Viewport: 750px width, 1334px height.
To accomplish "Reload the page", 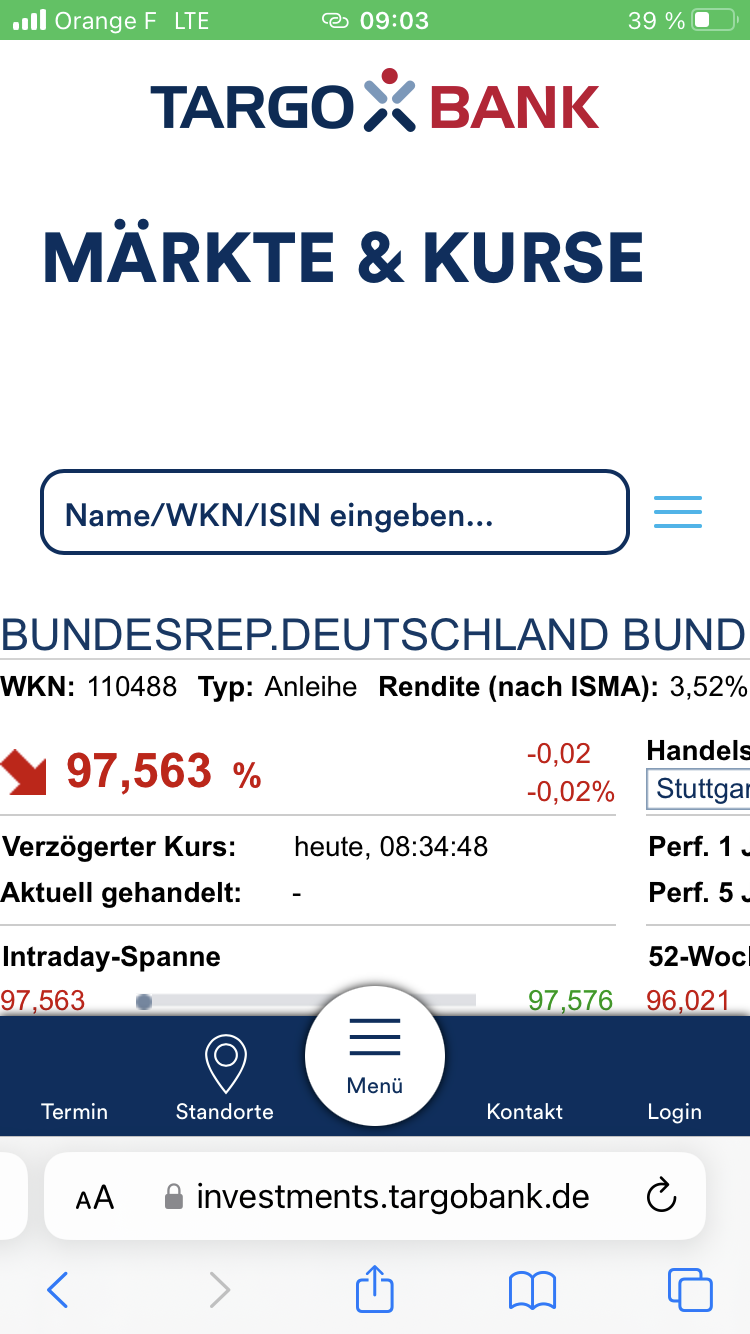I will [661, 1196].
